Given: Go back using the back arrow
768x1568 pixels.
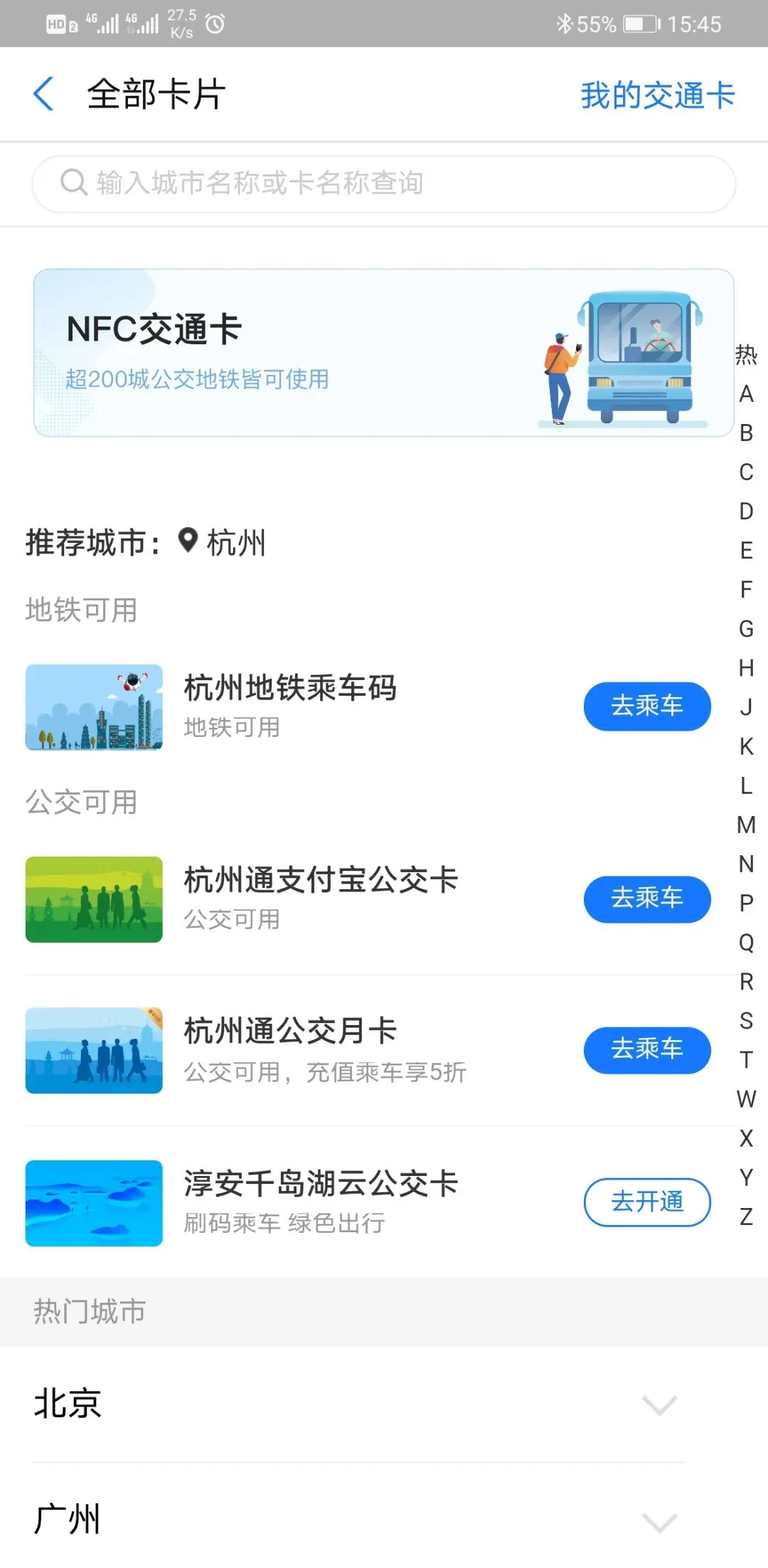Looking at the screenshot, I should coord(44,94).
